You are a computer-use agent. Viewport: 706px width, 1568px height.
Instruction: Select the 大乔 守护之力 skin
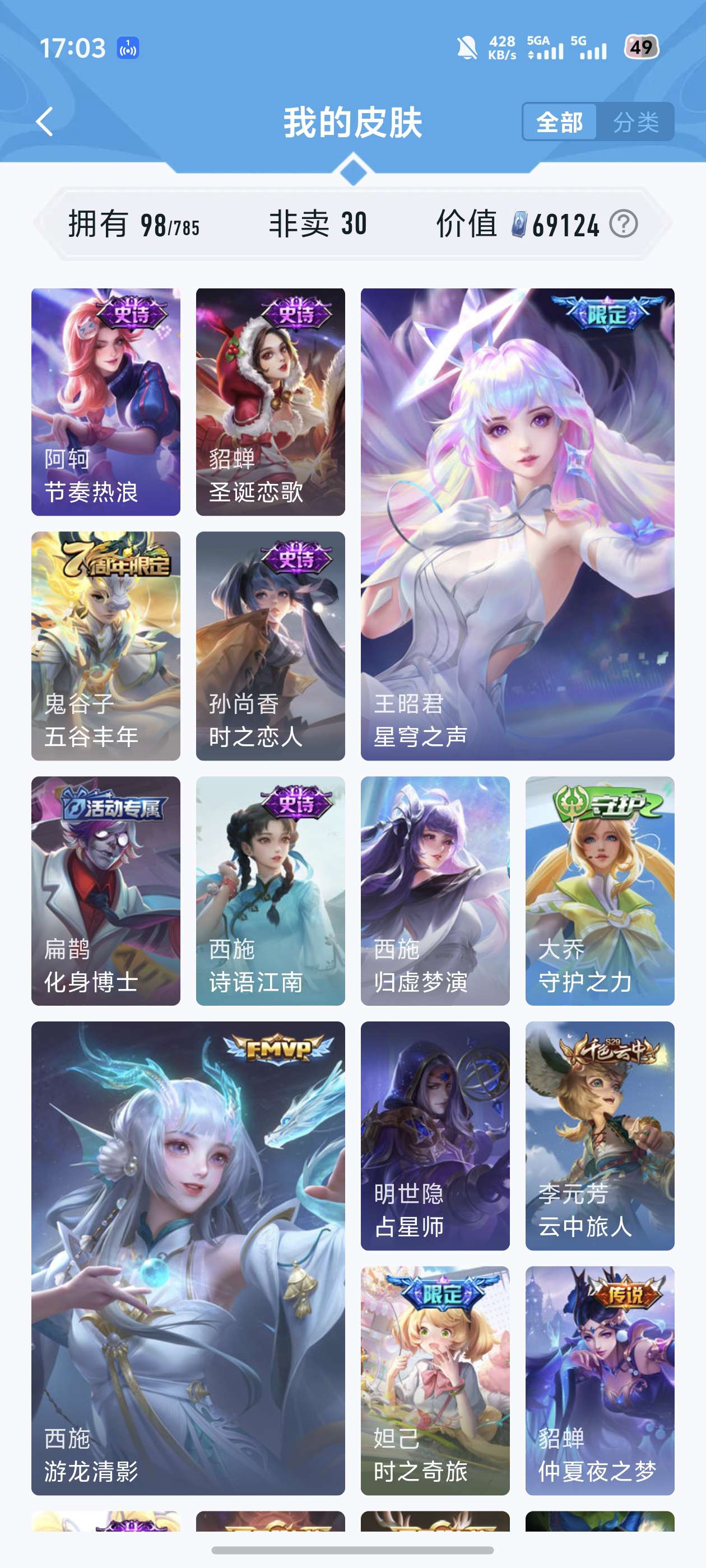coord(600,890)
